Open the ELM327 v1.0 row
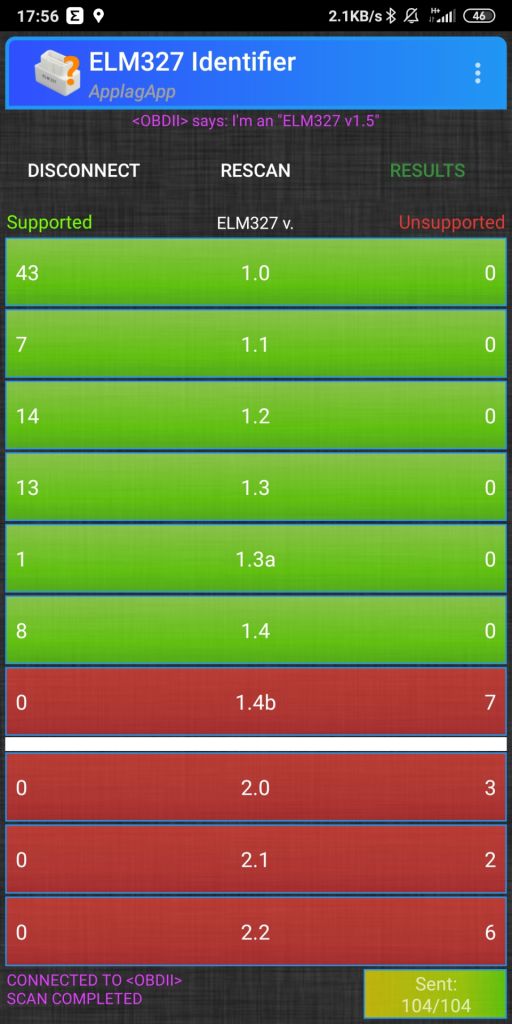 click(x=256, y=272)
